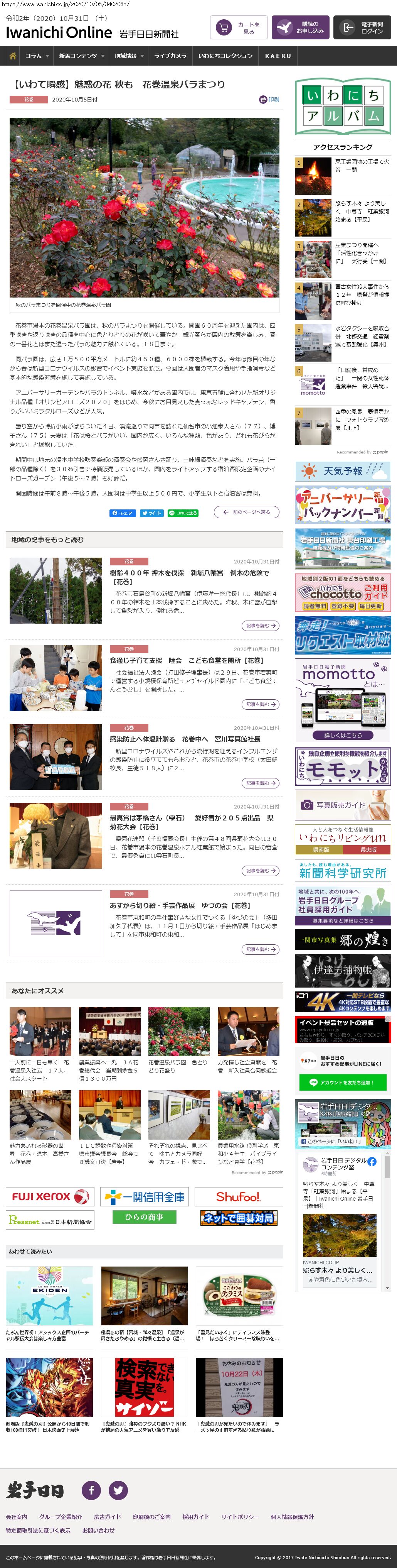Screen dimensions: 397x1568
Task: Share the article on Facebook
Action: tap(122, 513)
